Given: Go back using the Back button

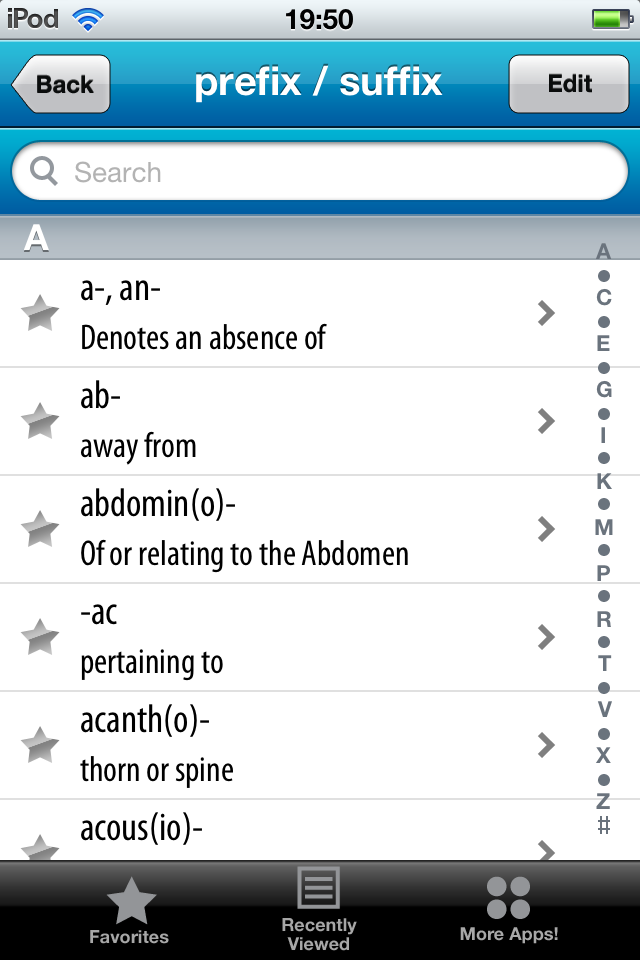Looking at the screenshot, I should click(62, 84).
